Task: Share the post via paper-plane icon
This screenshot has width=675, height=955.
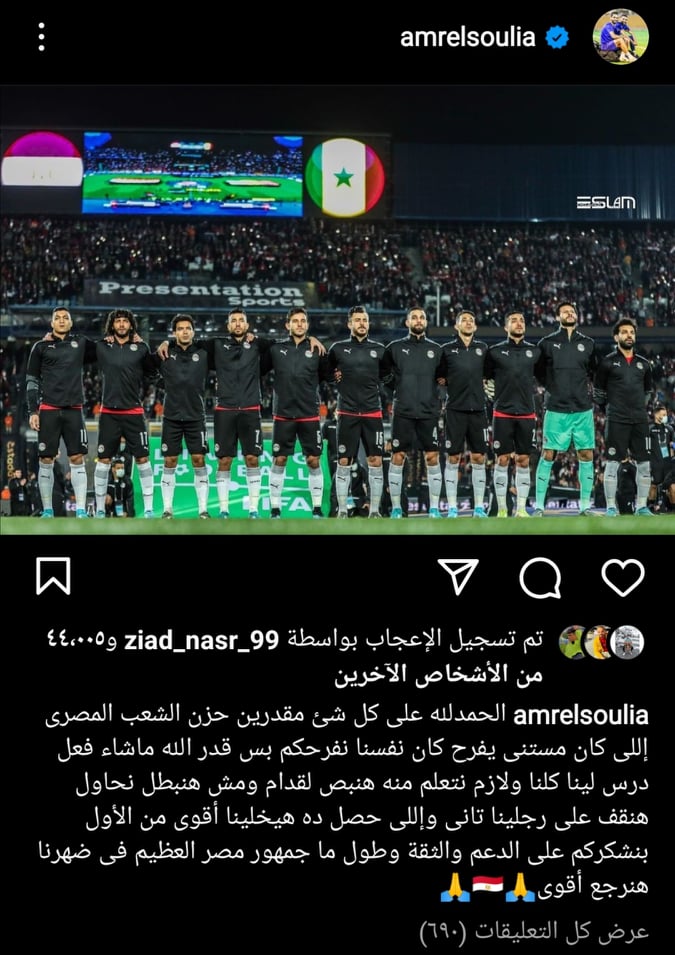Action: (457, 577)
